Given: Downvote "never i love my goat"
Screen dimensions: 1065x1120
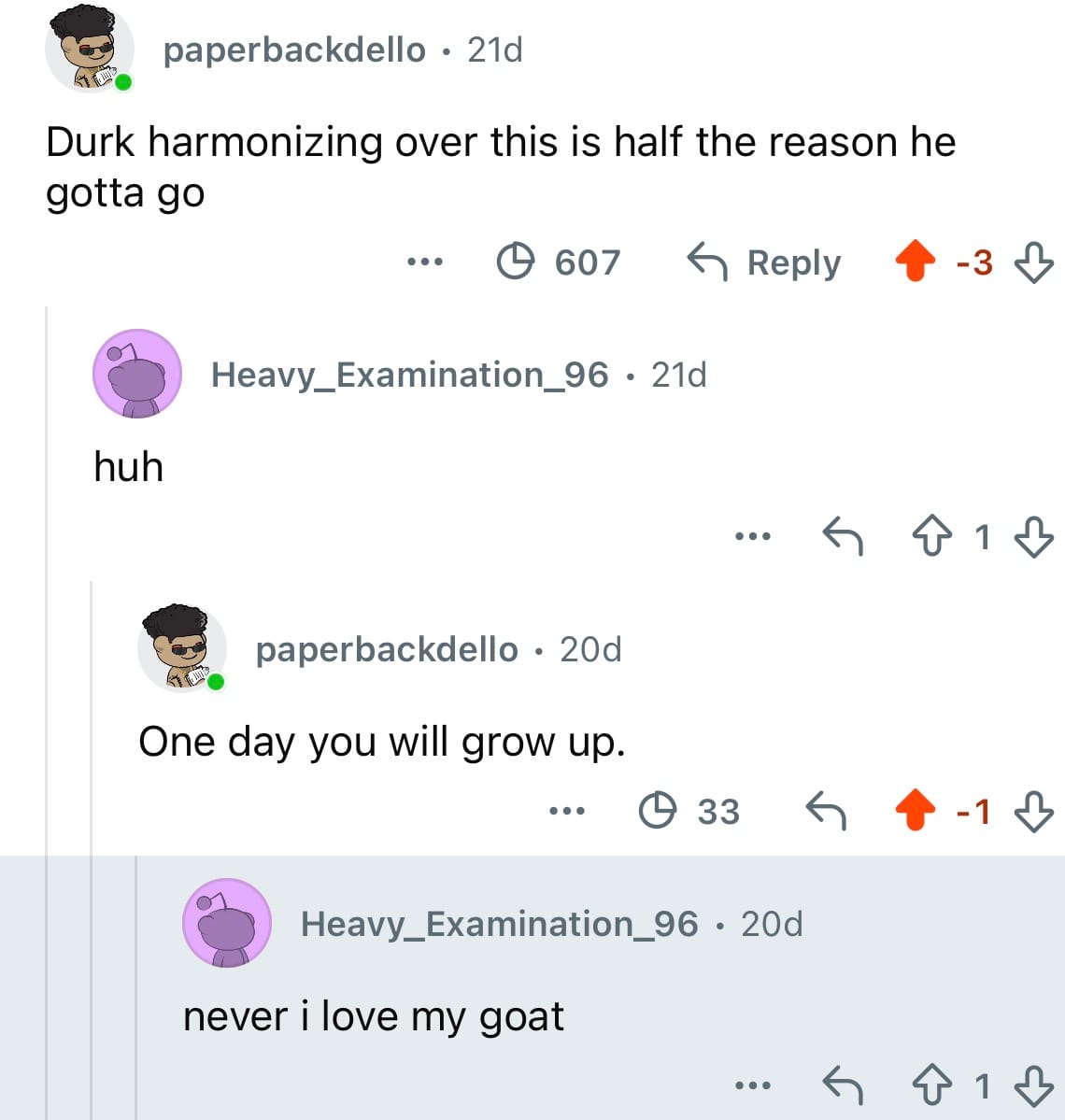Looking at the screenshot, I should point(1033,1085).
